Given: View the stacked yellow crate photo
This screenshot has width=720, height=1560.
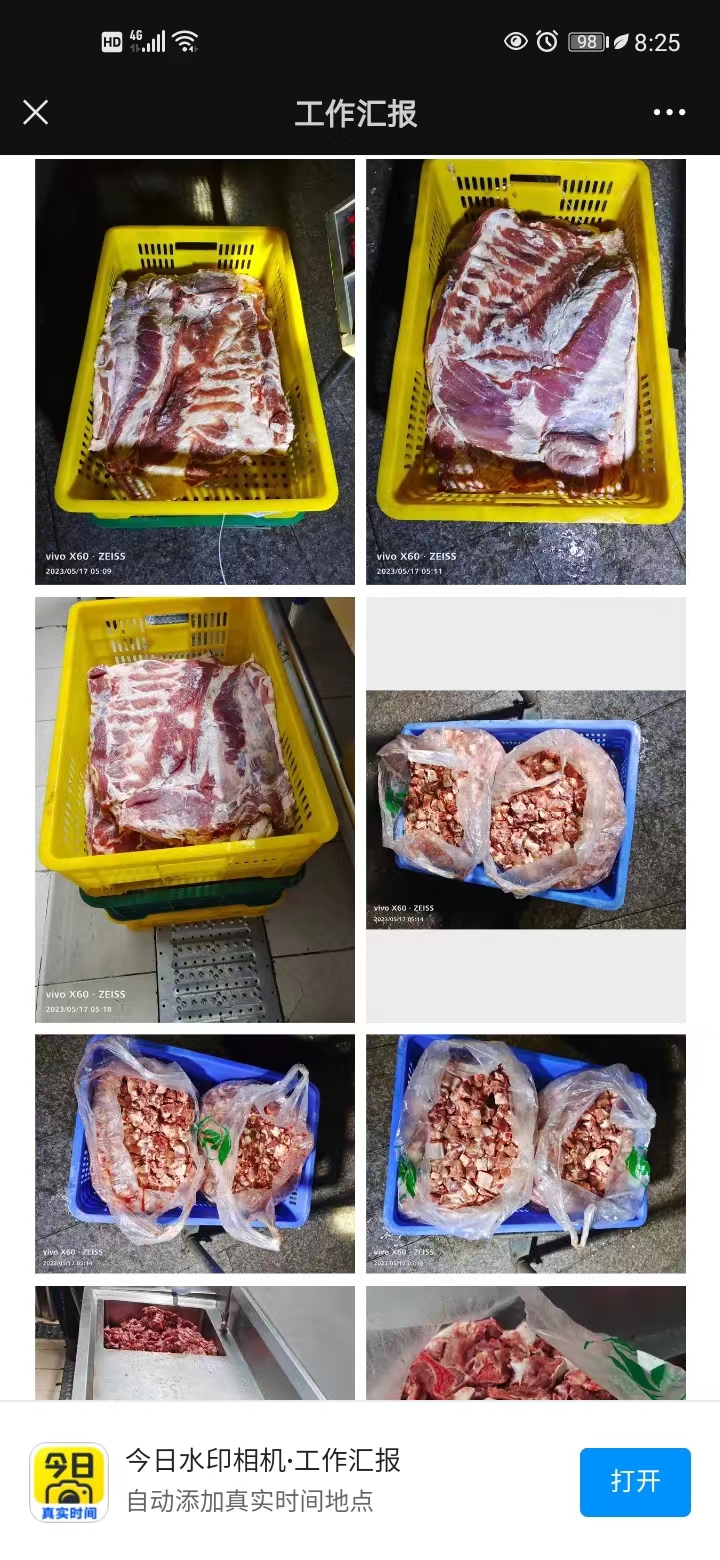Looking at the screenshot, I should 195,809.
